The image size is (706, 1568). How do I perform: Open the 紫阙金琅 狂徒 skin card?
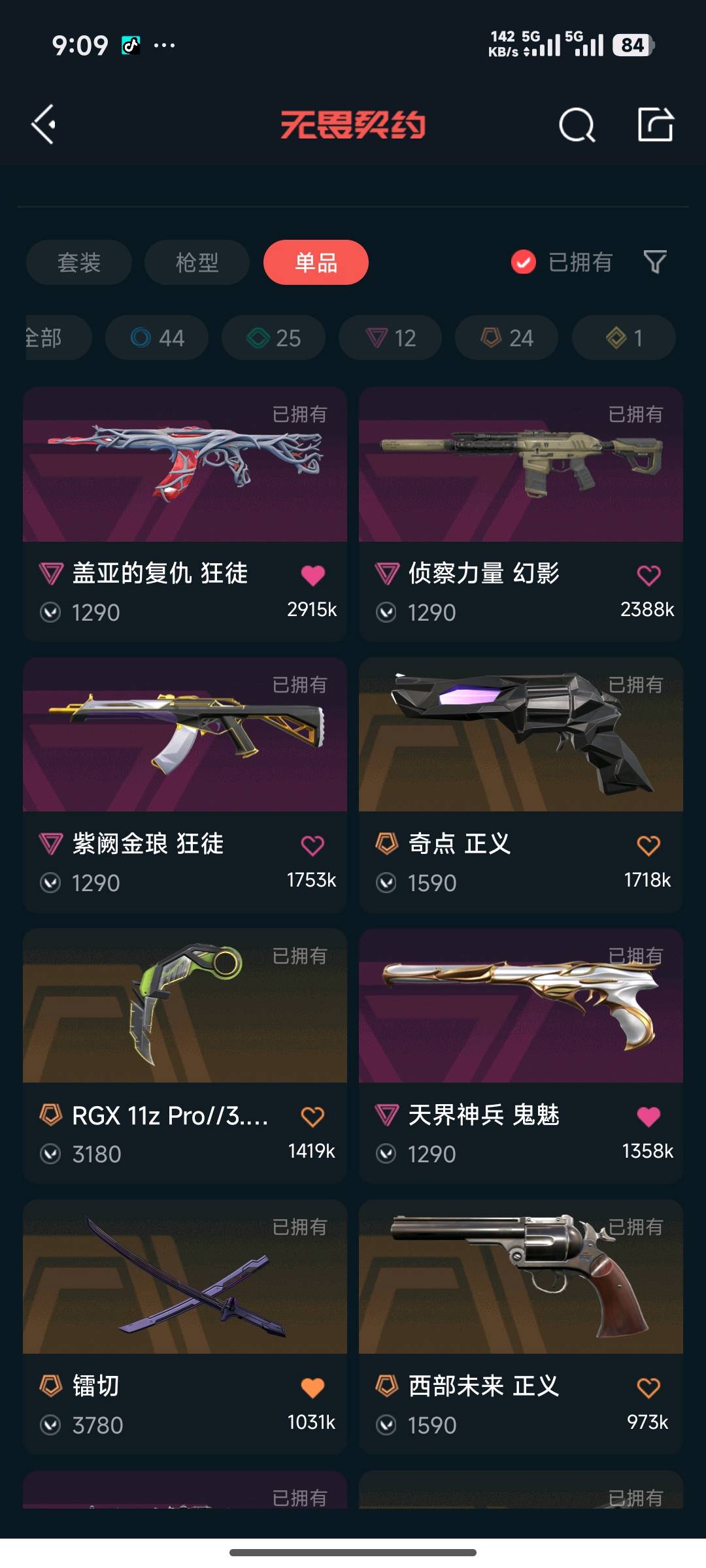pos(185,735)
